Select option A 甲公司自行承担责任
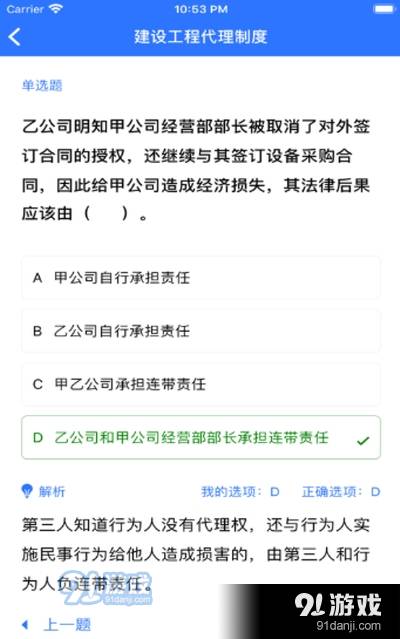The image size is (400, 639). click(201, 278)
